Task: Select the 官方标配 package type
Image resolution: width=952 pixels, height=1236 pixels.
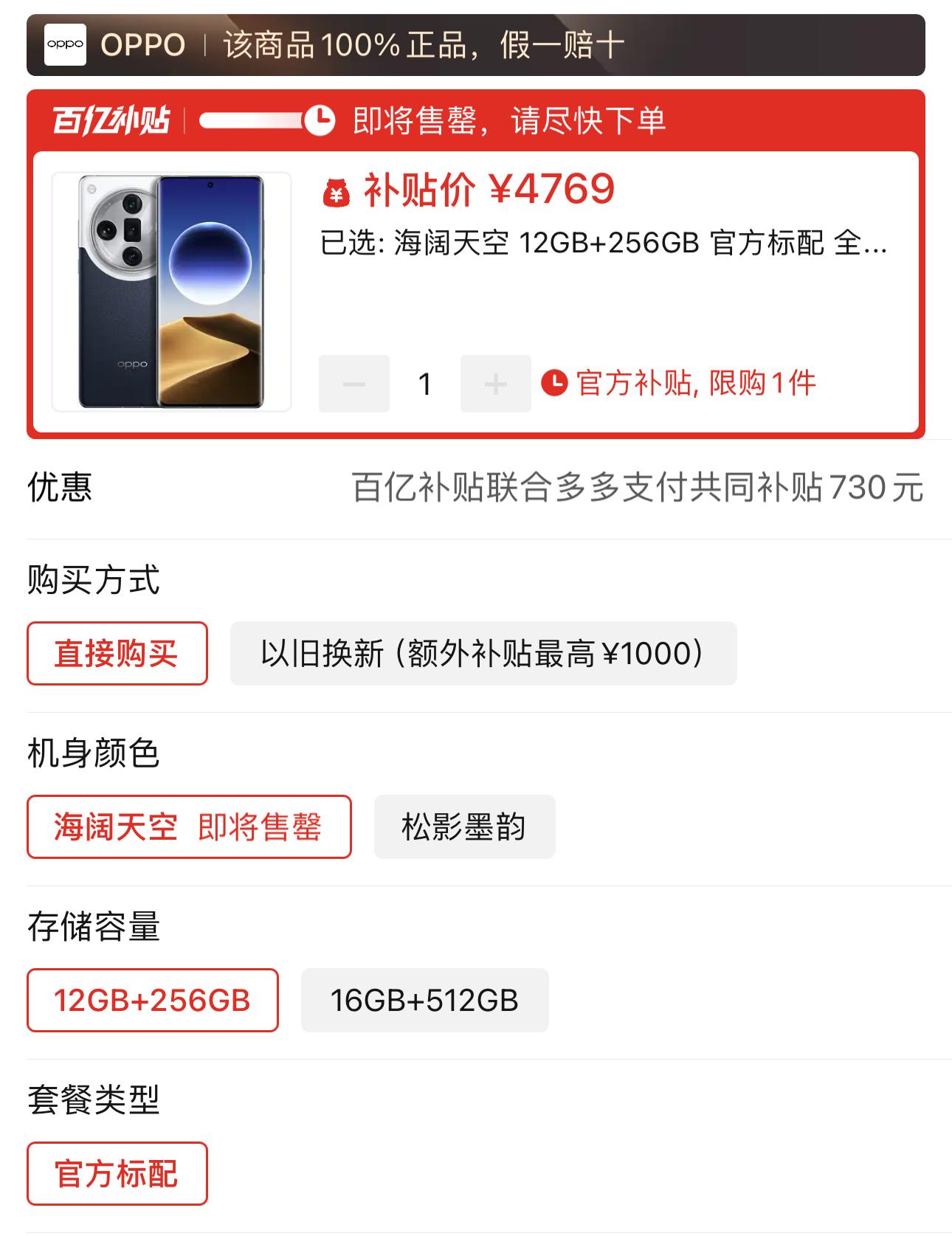Action: [116, 1174]
